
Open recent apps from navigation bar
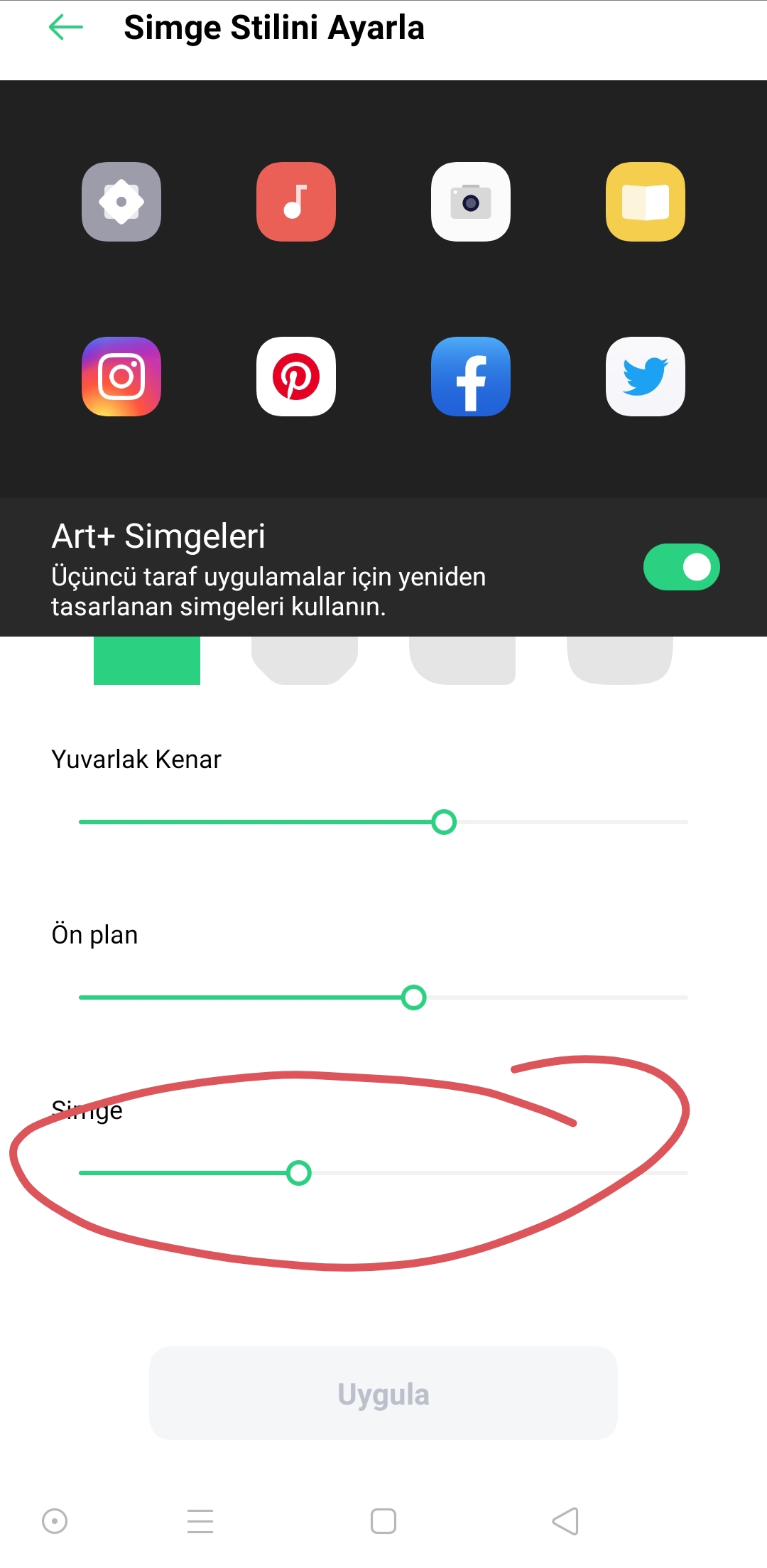(x=200, y=1521)
